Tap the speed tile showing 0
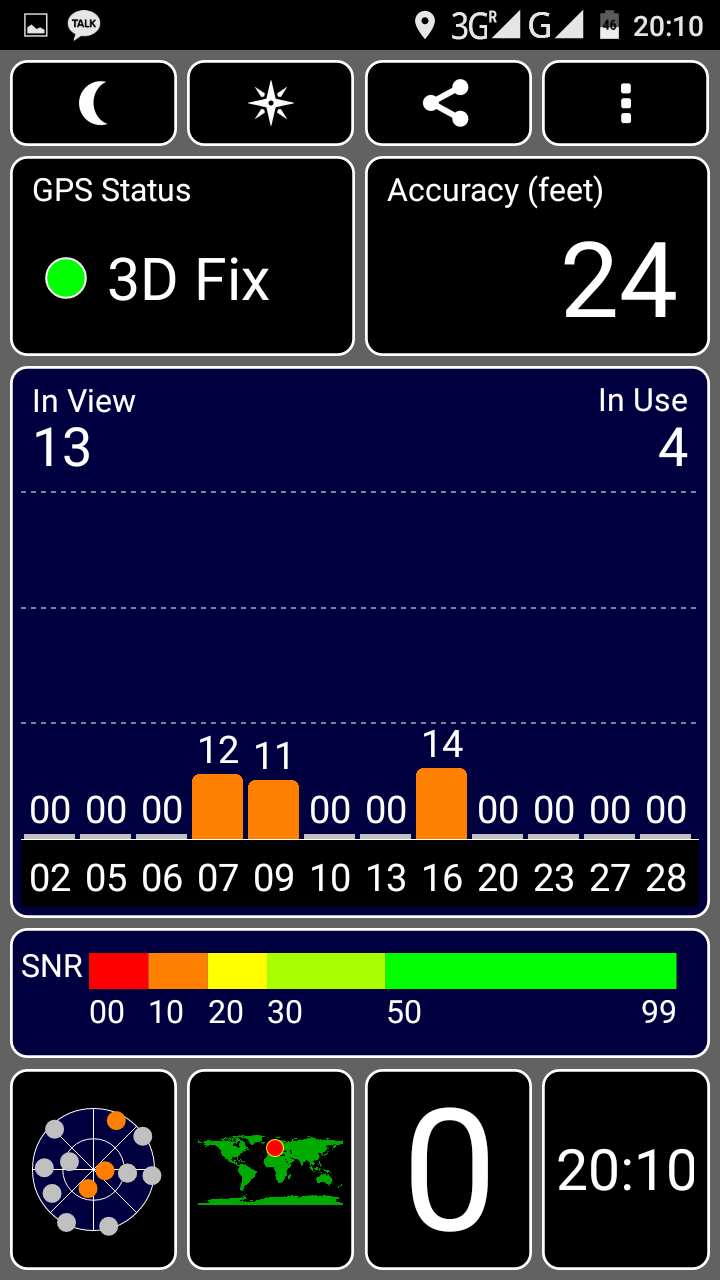This screenshot has height=1280, width=720. pyautogui.click(x=448, y=1170)
